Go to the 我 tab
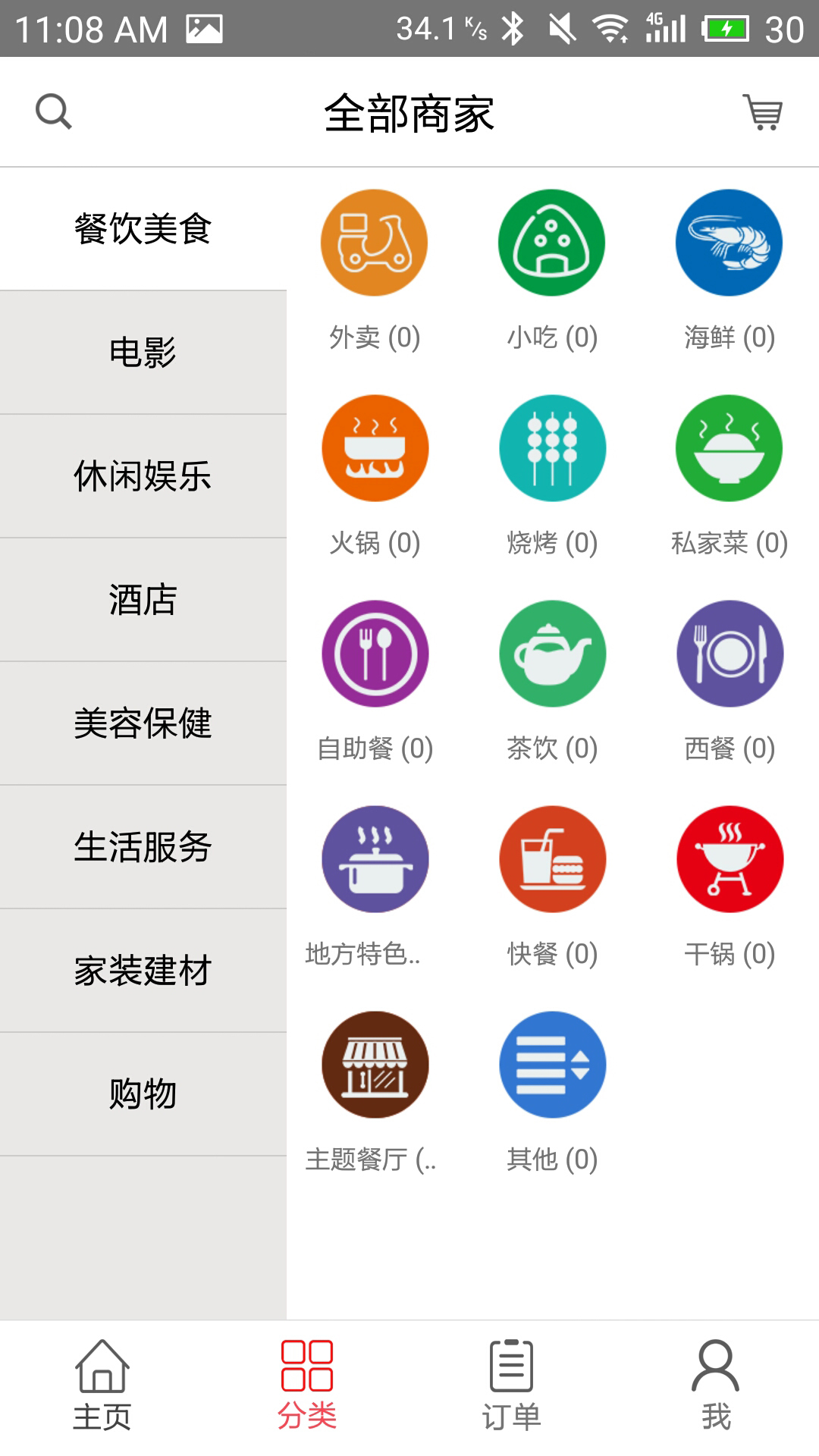The height and width of the screenshot is (1456, 819). click(x=716, y=1385)
